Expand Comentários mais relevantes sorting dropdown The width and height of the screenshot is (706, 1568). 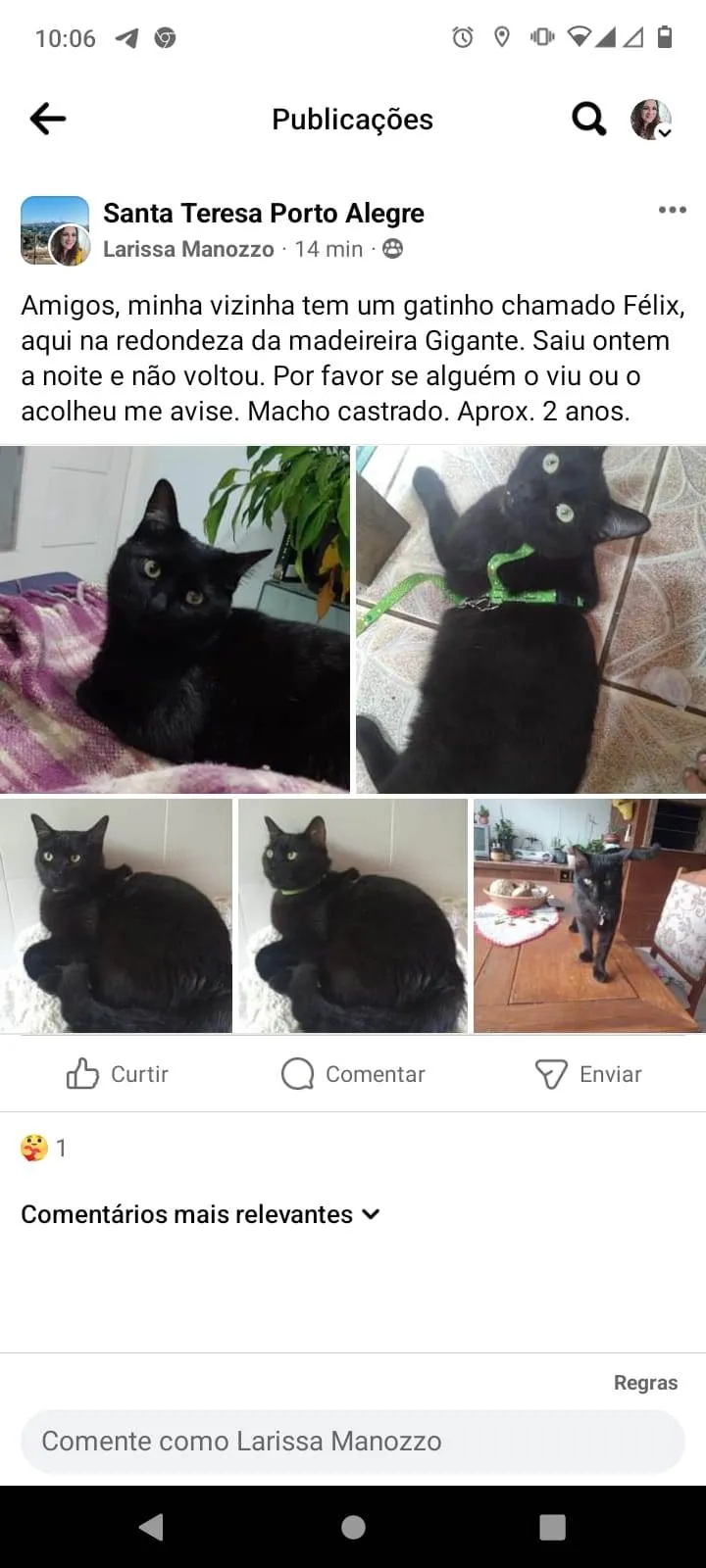(x=200, y=1214)
